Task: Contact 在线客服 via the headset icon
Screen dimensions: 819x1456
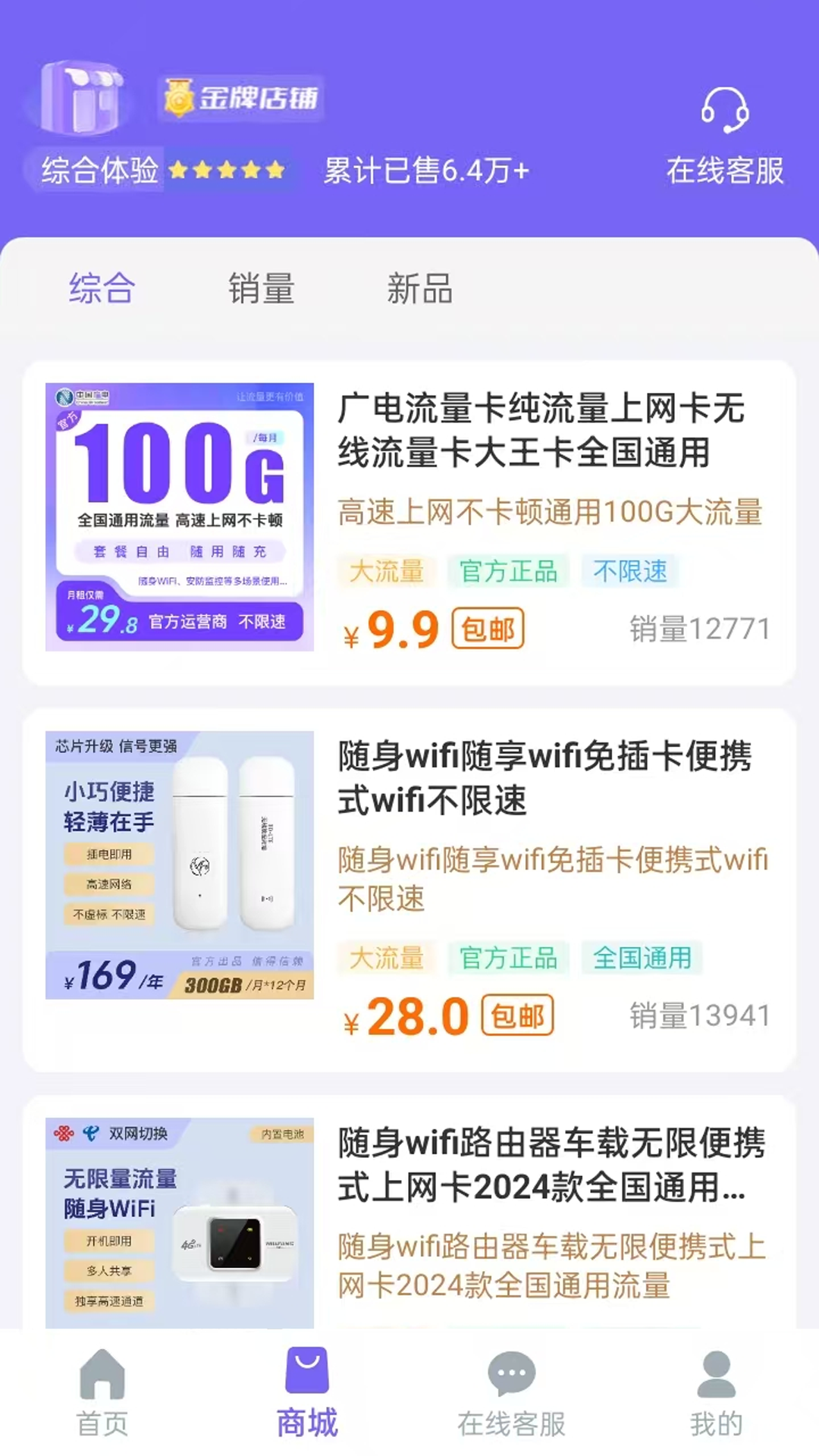Action: [x=724, y=111]
